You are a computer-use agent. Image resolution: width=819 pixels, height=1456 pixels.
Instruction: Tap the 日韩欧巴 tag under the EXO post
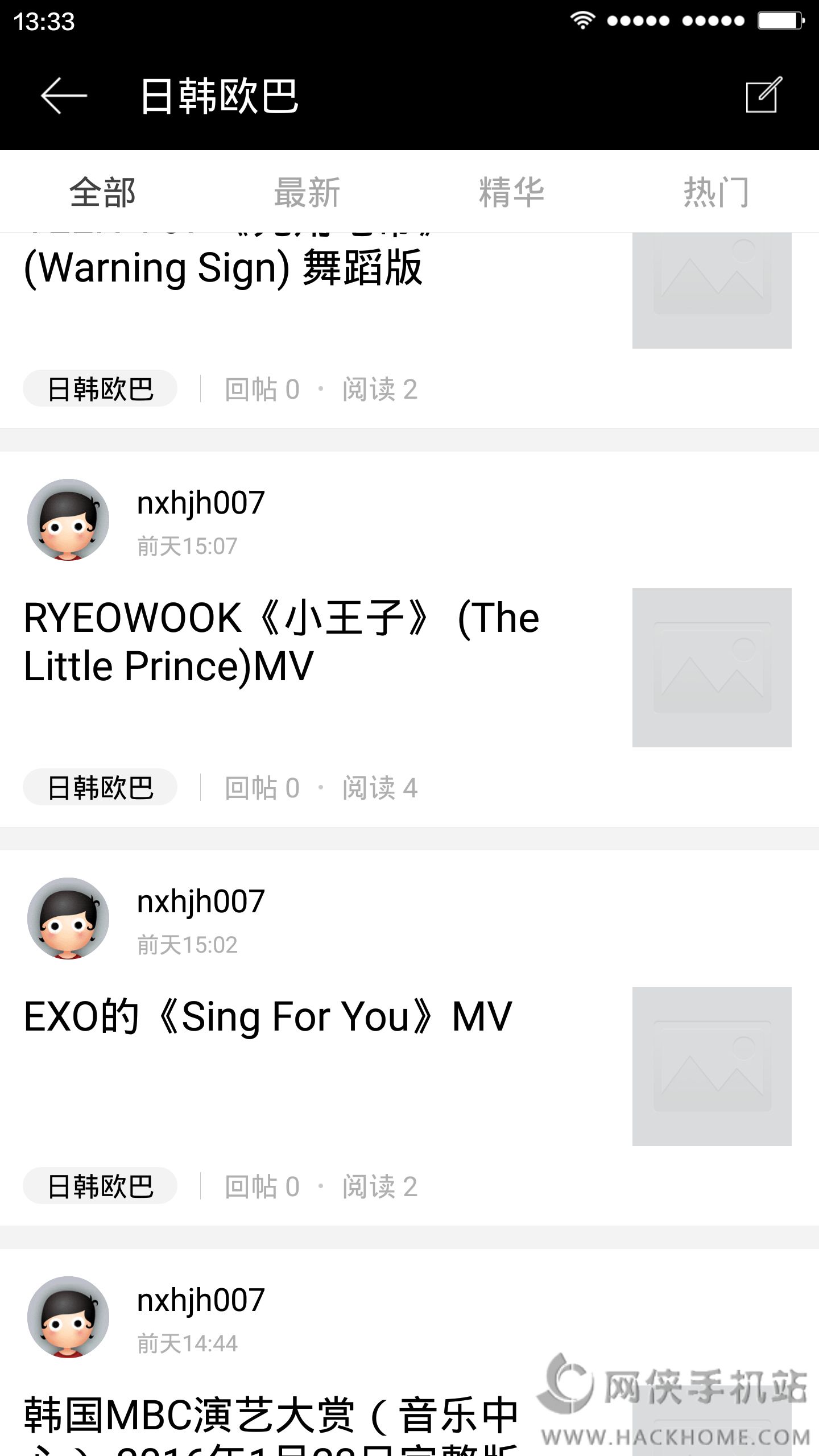[100, 1186]
